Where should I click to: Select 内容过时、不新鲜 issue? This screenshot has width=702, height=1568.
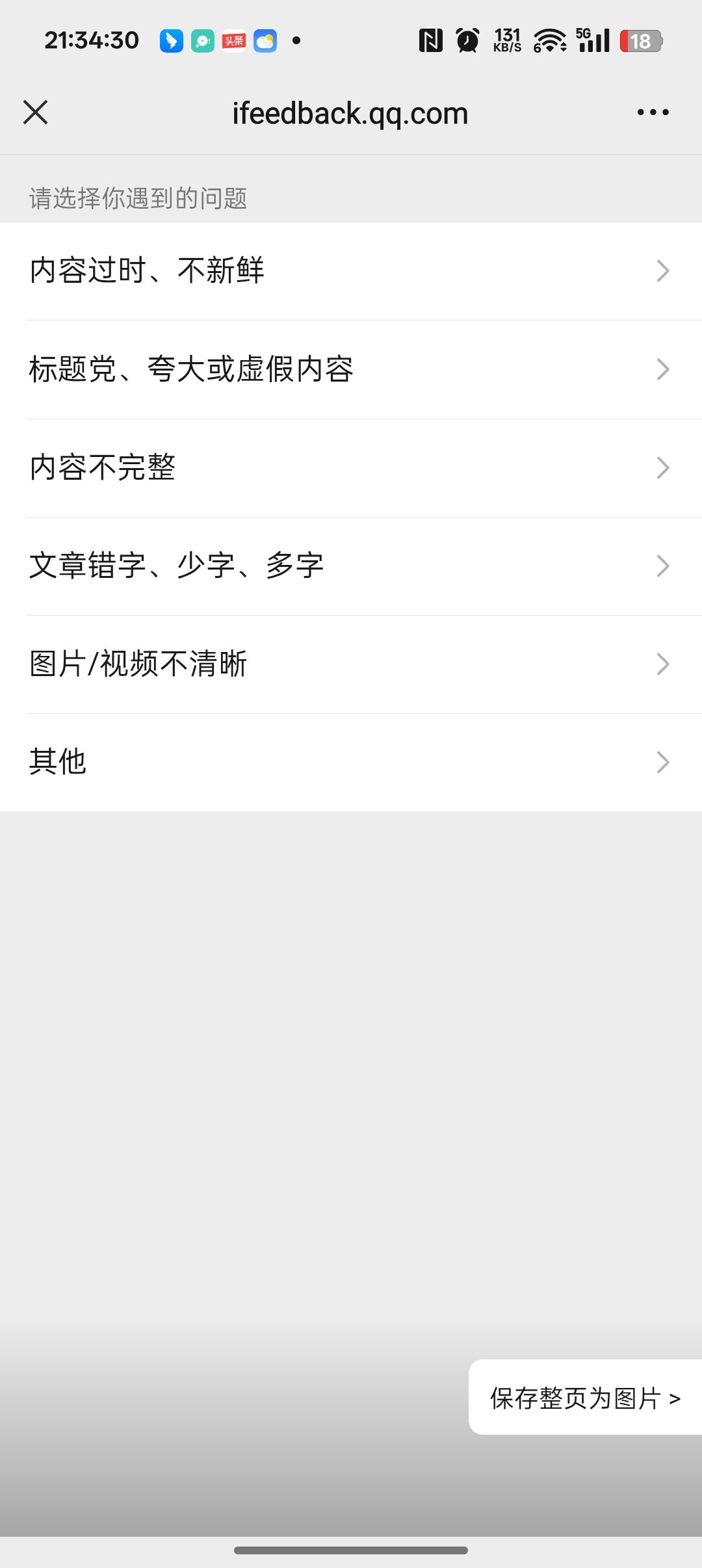click(351, 271)
